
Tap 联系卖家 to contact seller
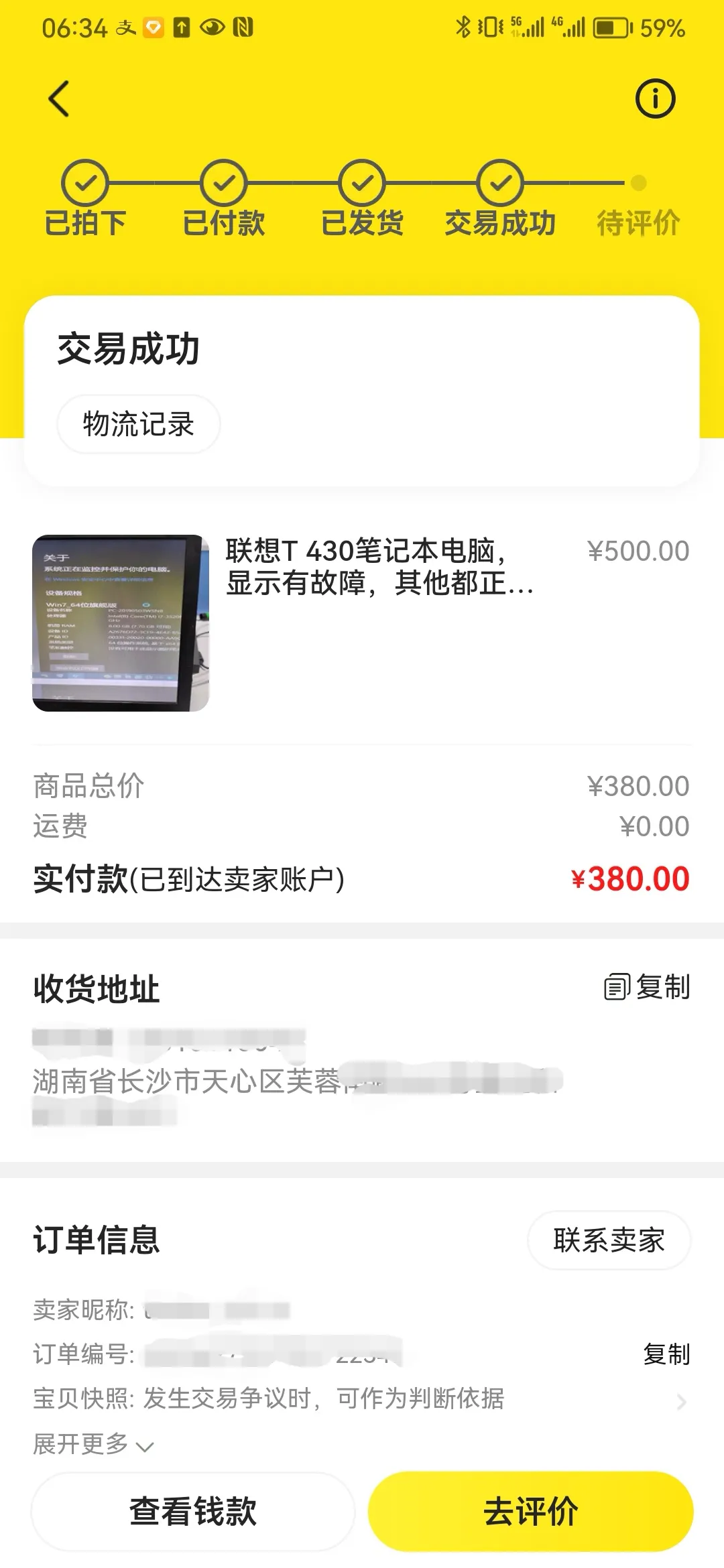click(x=609, y=1240)
